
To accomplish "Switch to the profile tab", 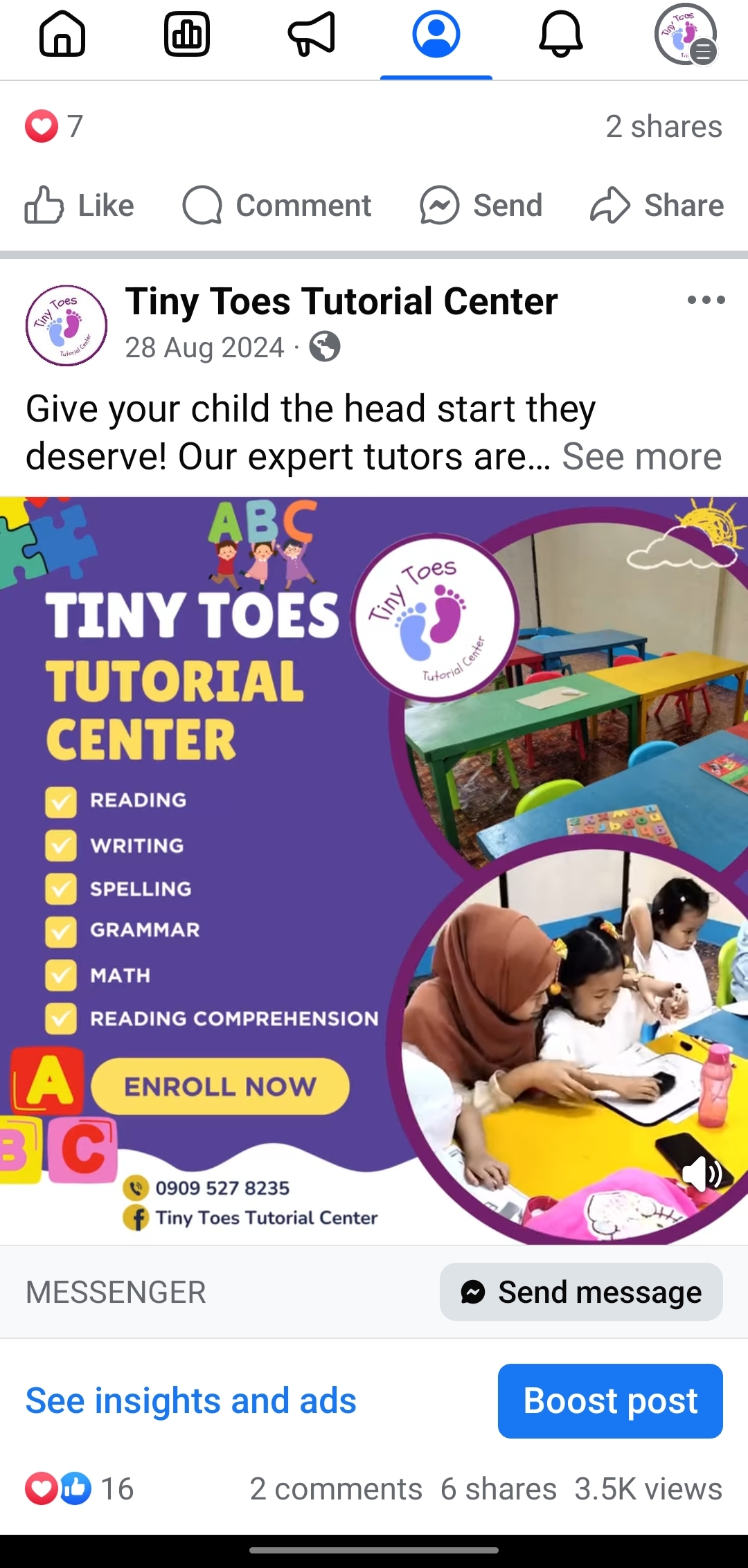I will [x=436, y=35].
